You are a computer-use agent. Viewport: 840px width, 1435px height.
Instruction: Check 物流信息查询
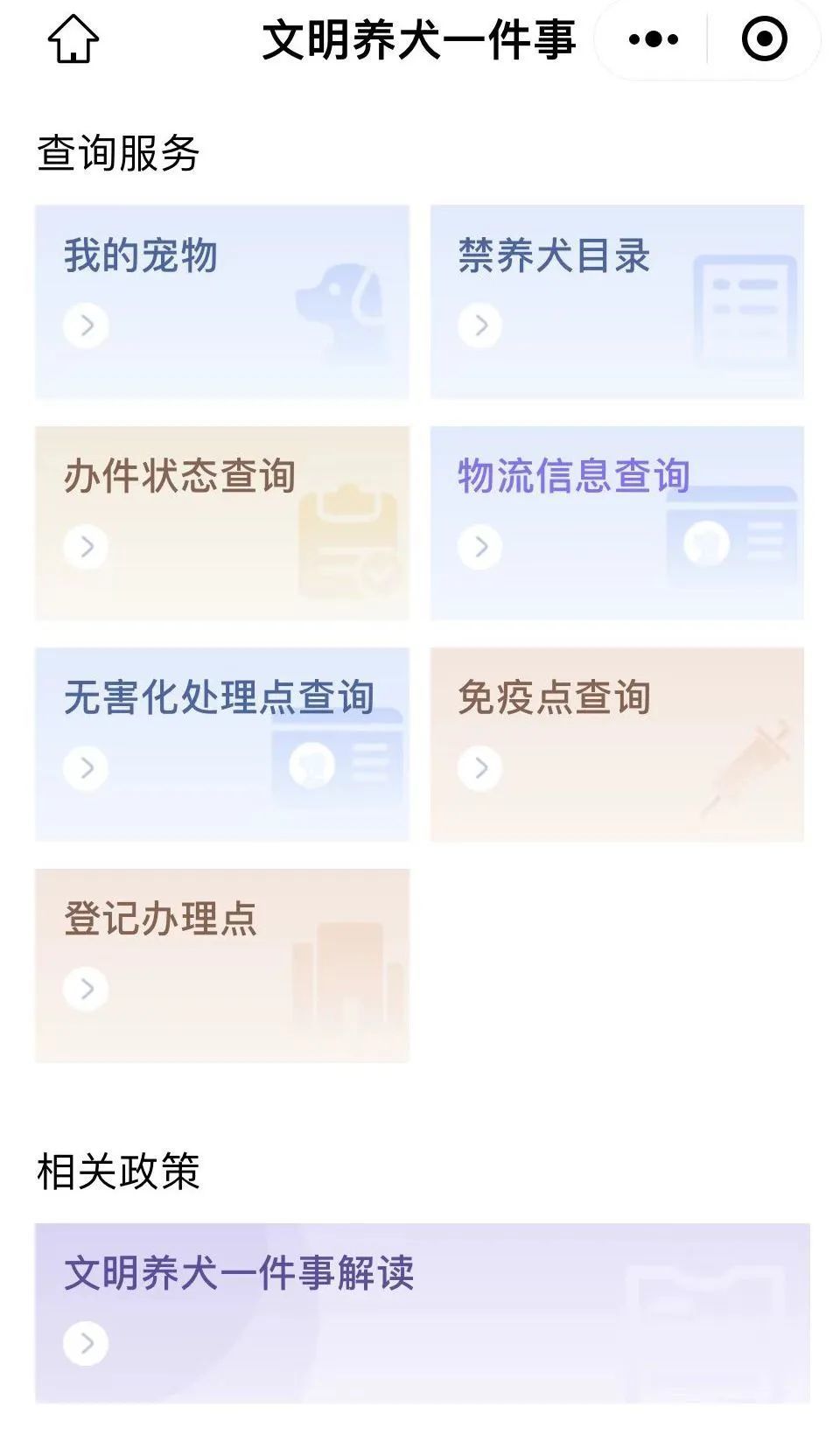point(617,523)
